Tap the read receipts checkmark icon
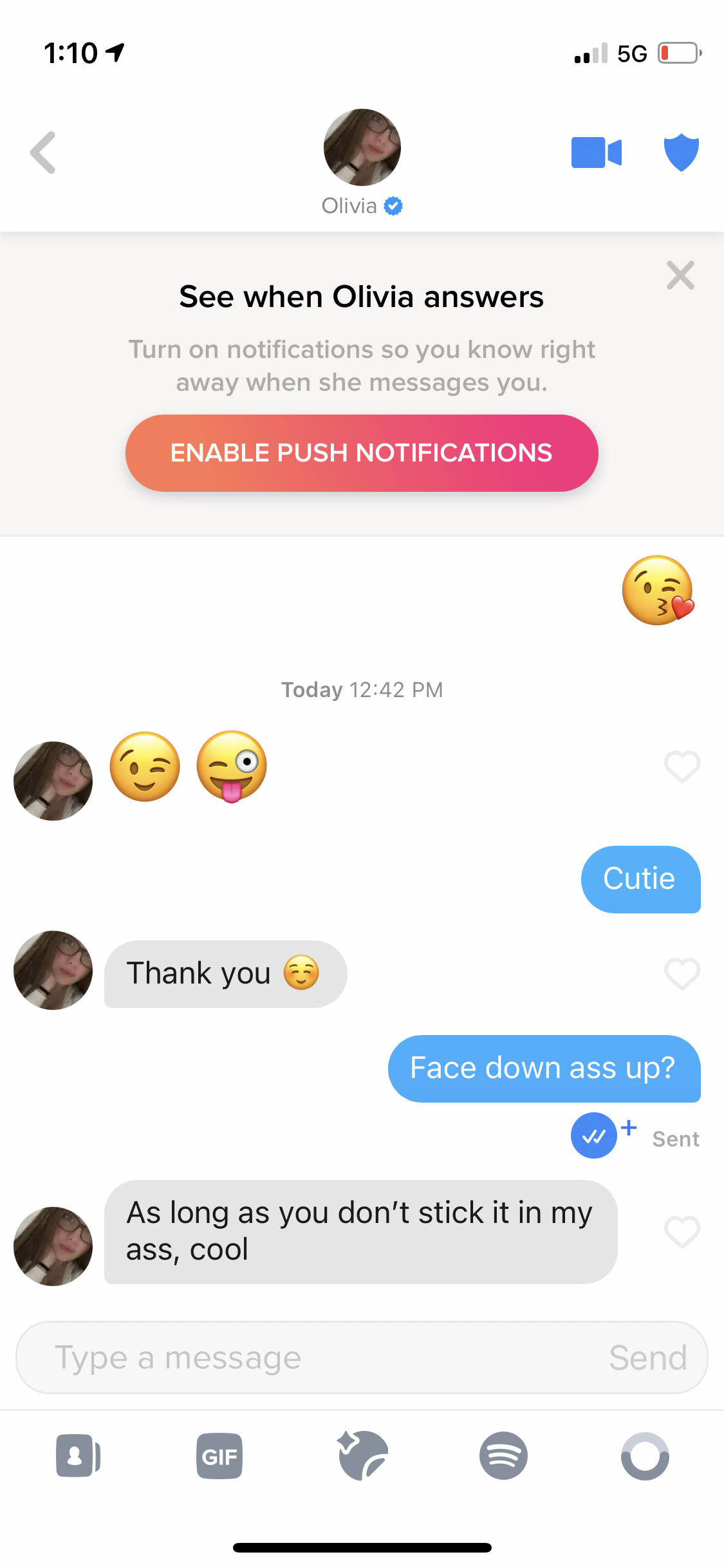724x1568 pixels. pyautogui.click(x=593, y=1135)
